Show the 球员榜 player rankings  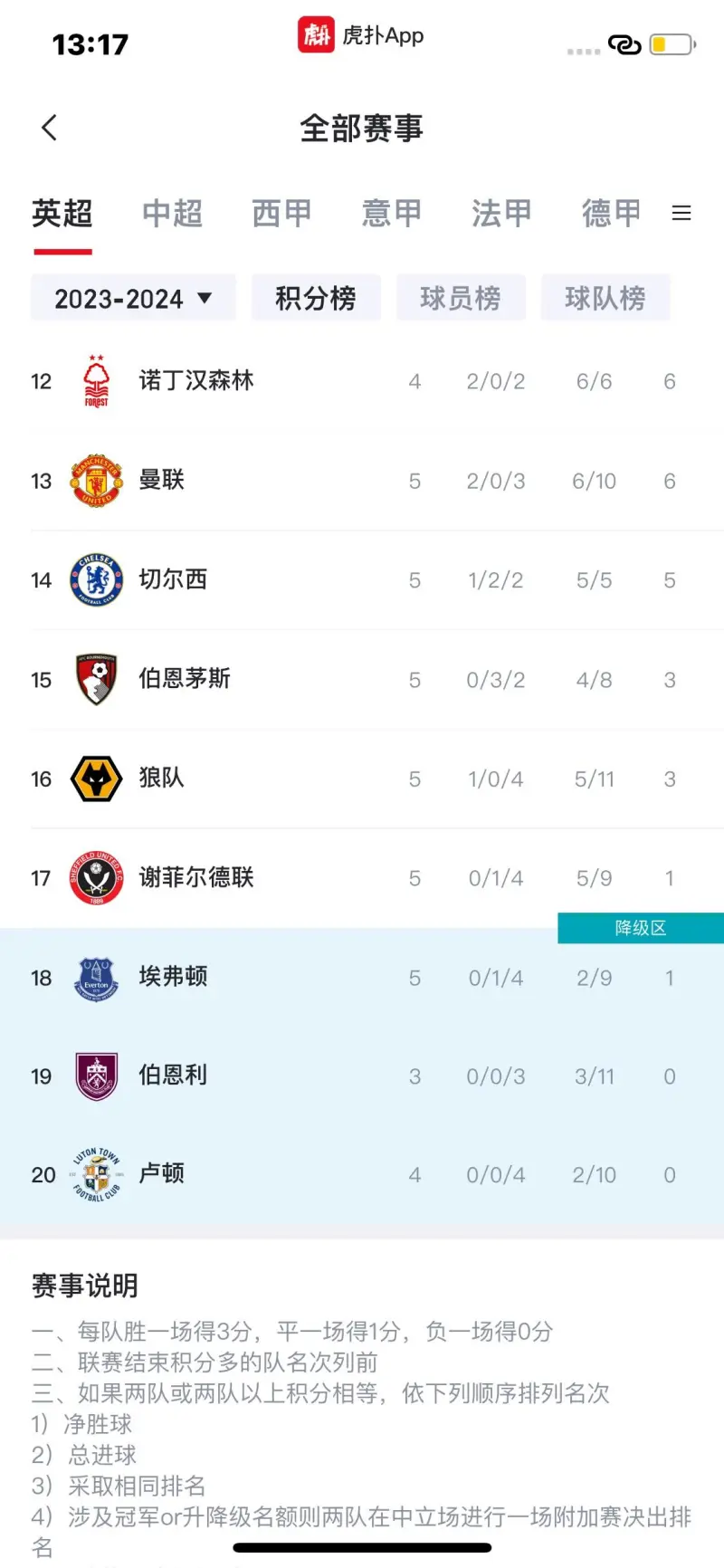click(x=461, y=298)
